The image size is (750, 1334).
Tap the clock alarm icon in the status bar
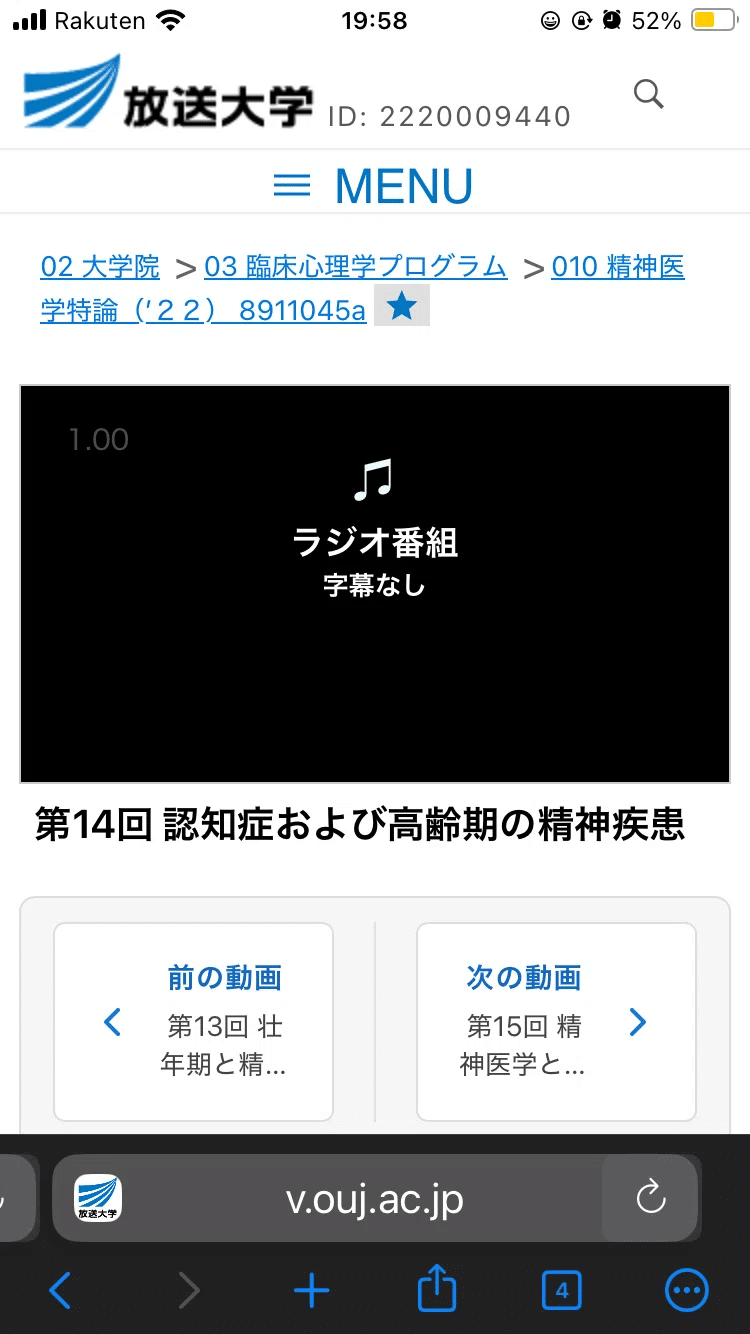pos(611,19)
